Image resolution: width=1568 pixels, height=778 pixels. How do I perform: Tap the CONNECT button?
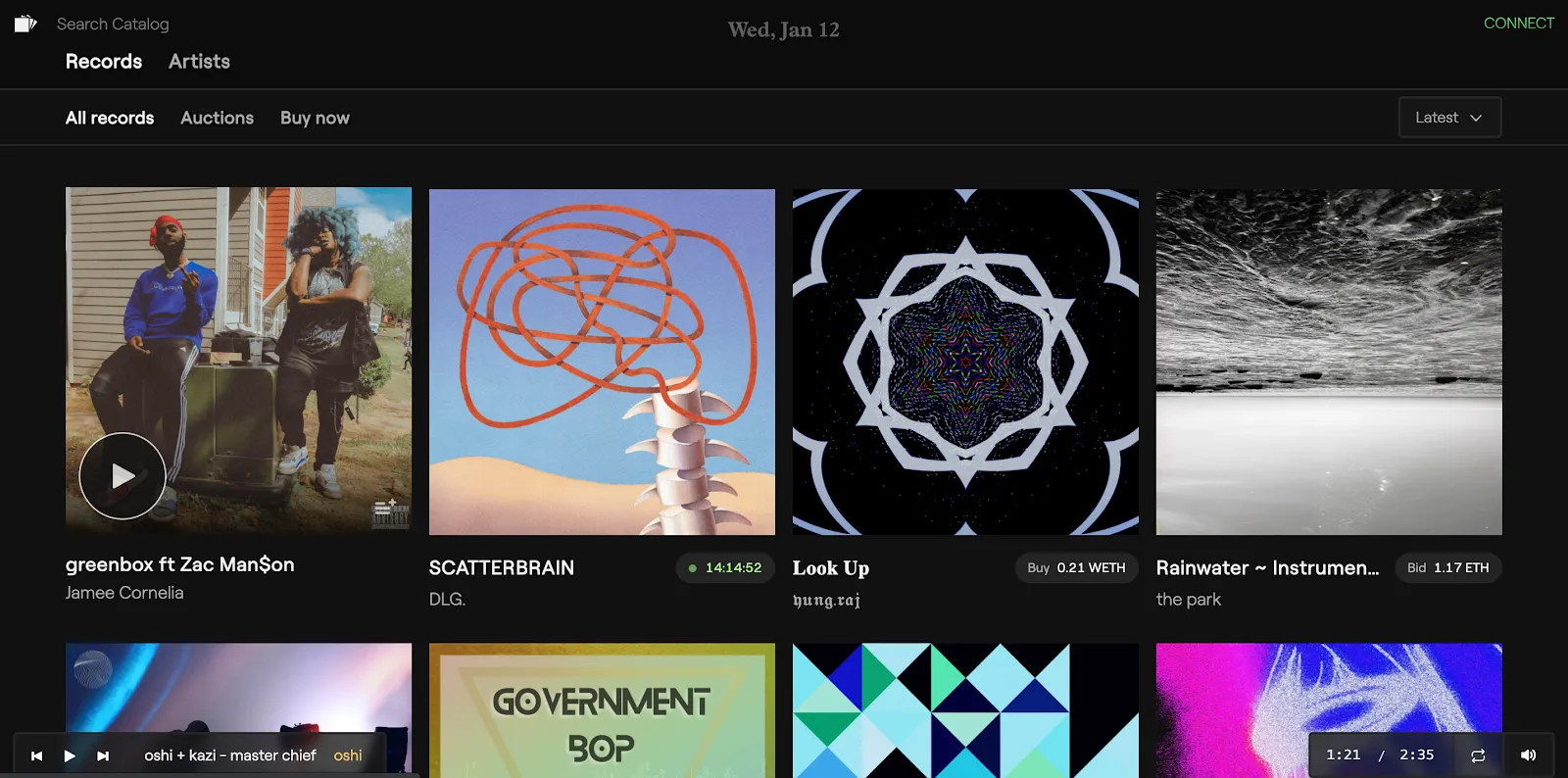coord(1518,23)
